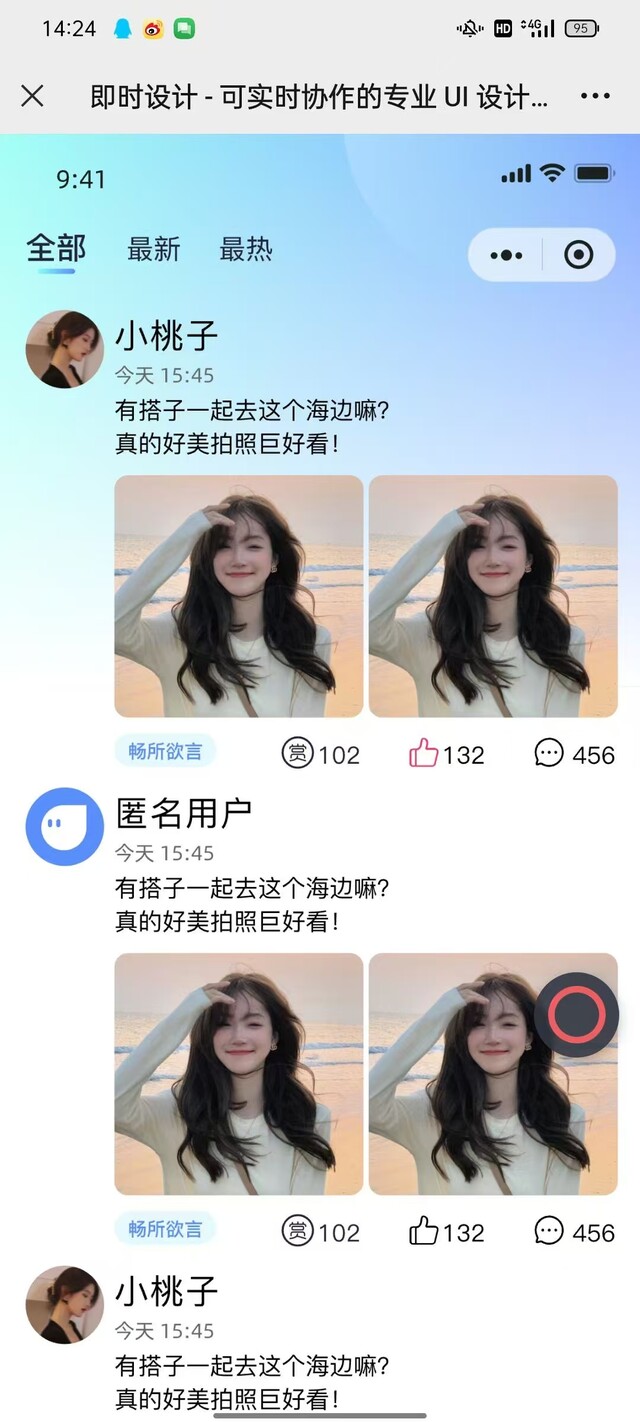
Task: Reward the 匿名用户 post with 赏
Action: point(298,1231)
